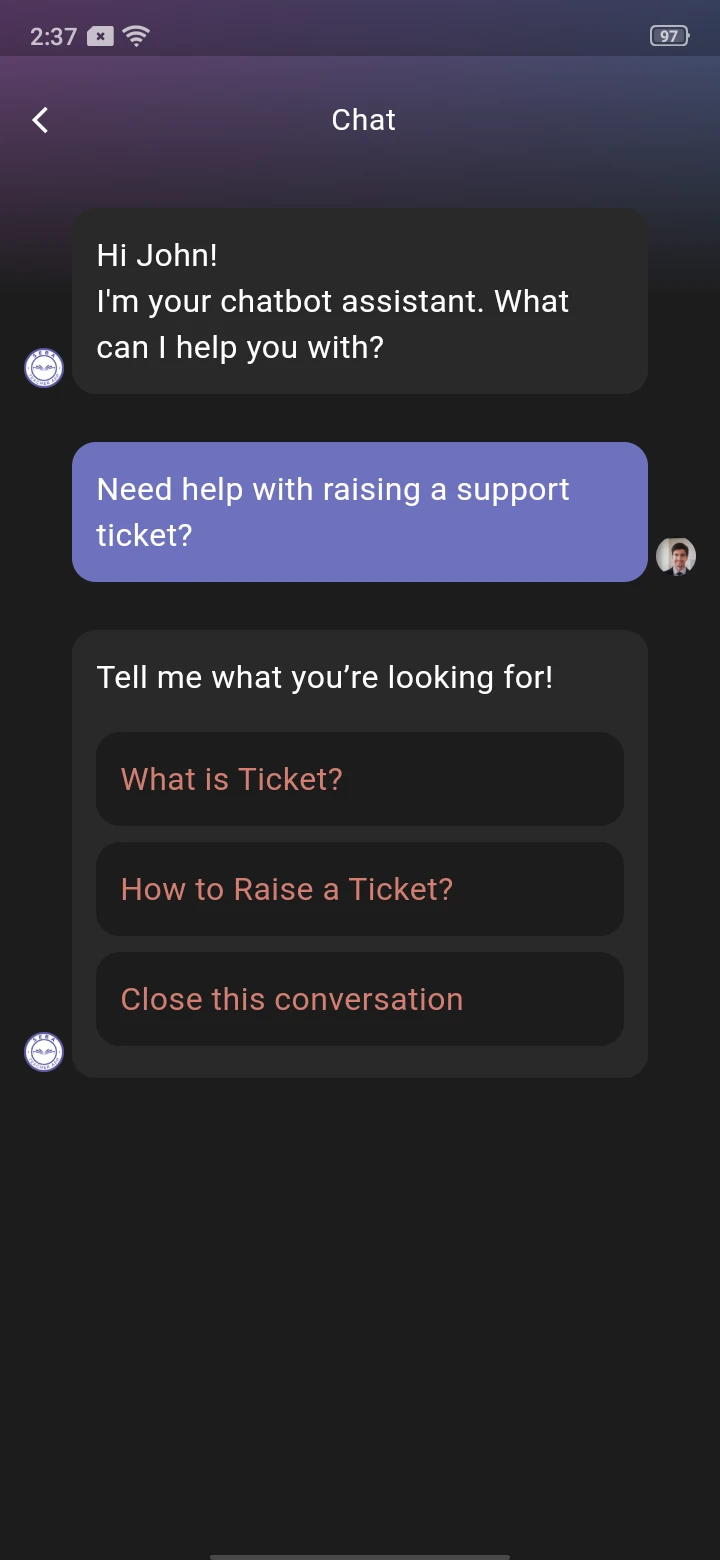Select the 'What is Ticket?' option

click(359, 779)
